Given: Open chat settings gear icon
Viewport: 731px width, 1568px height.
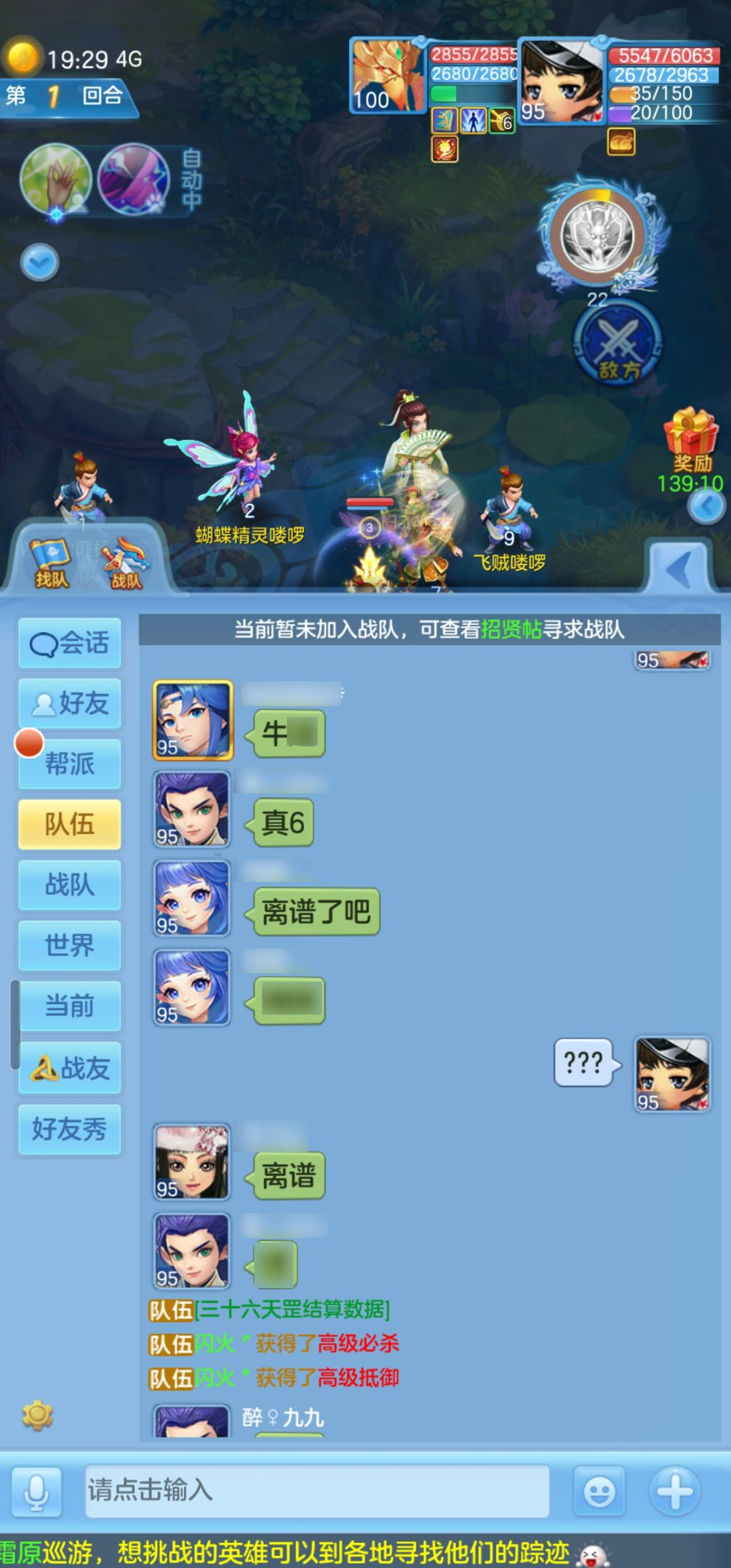Looking at the screenshot, I should coord(38,1414).
